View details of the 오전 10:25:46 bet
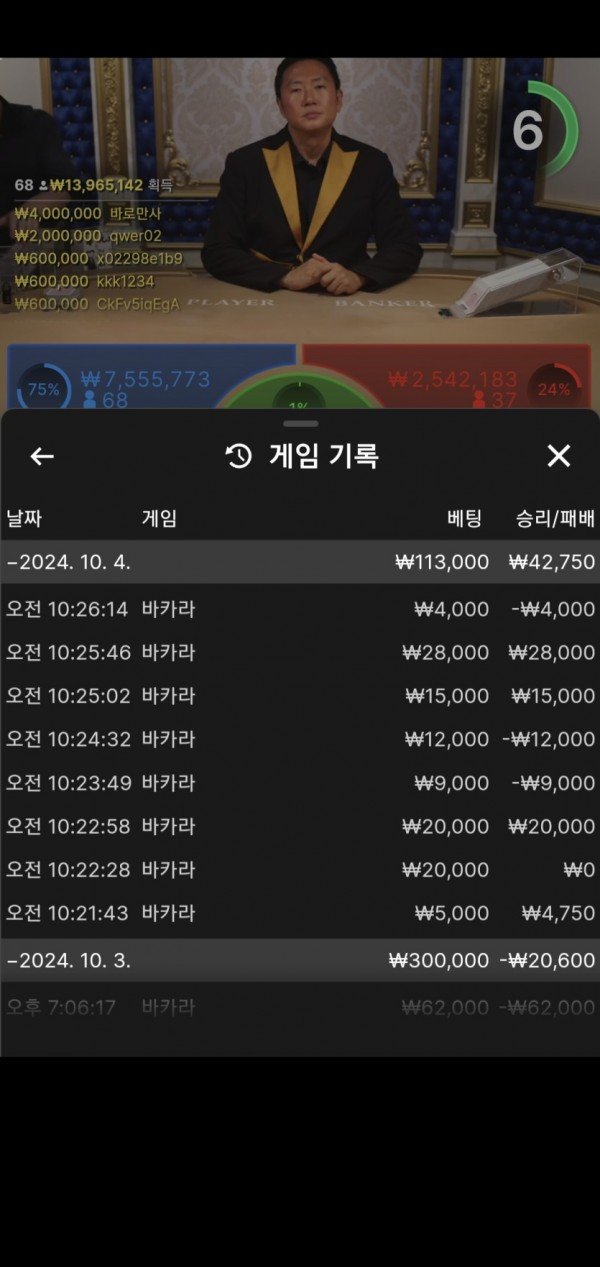Image resolution: width=600 pixels, height=1267 pixels. pyautogui.click(x=300, y=653)
